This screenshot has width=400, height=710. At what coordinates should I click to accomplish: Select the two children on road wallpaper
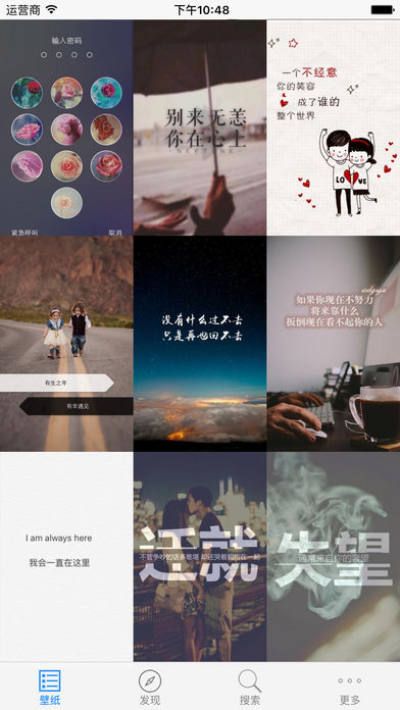click(x=66, y=344)
